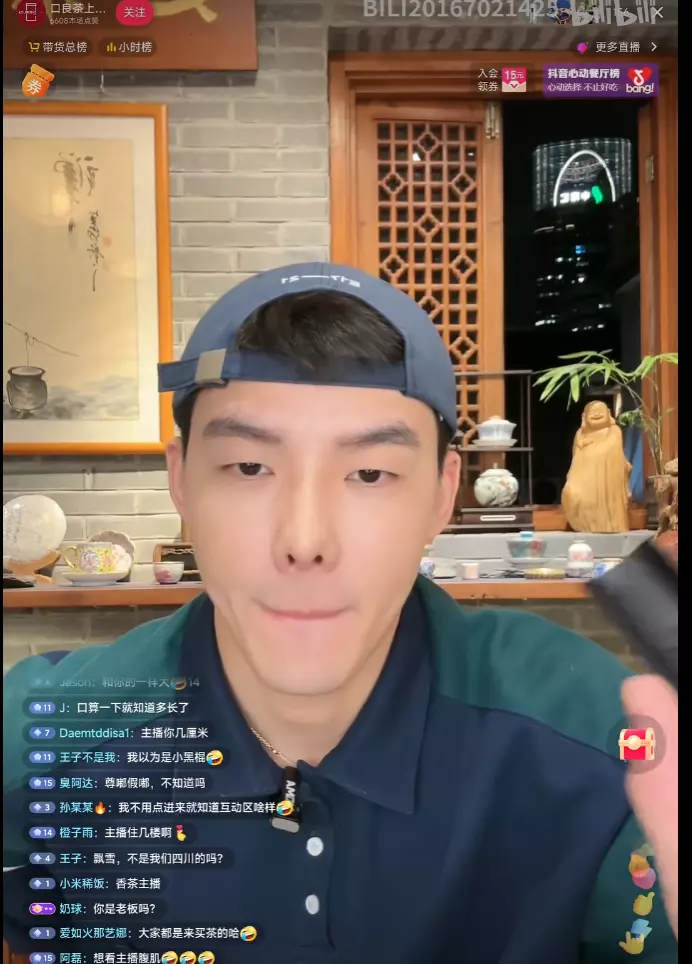Follow the streamer with 关注 button
The image size is (692, 964).
(134, 13)
